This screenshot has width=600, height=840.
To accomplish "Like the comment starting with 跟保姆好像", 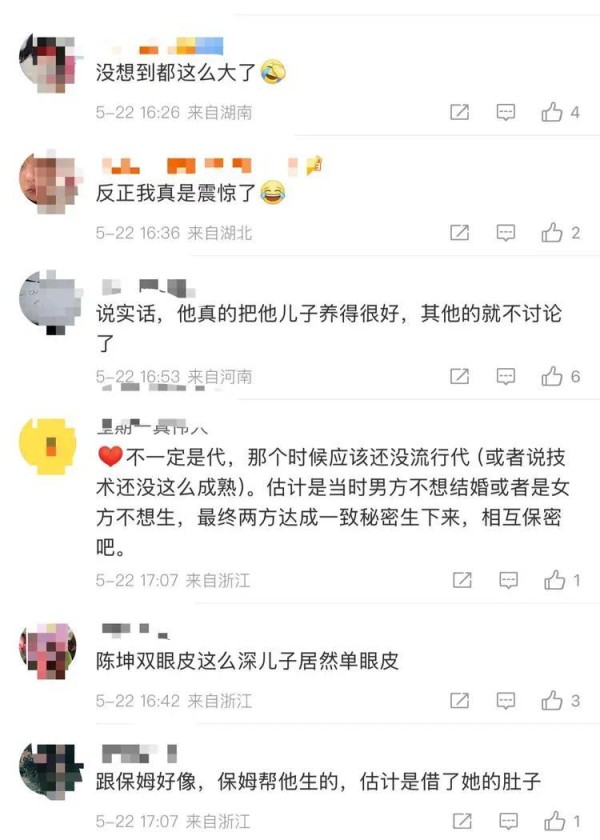I will (x=554, y=821).
